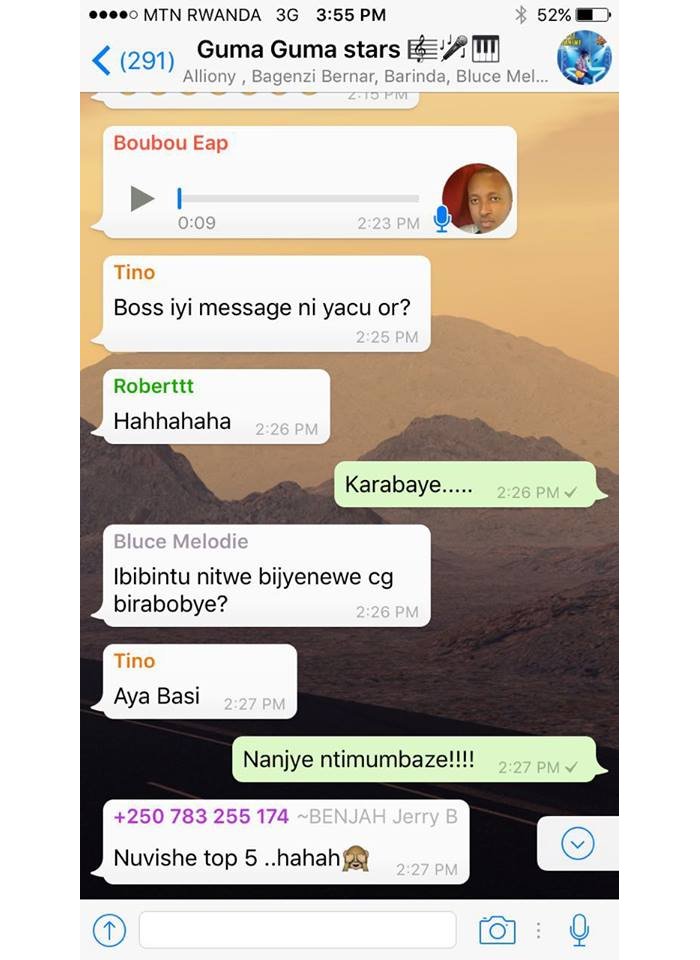Screen dimensions: 700x960
Task: Tap the +250 783 255 174 sender number
Action: (x=201, y=816)
